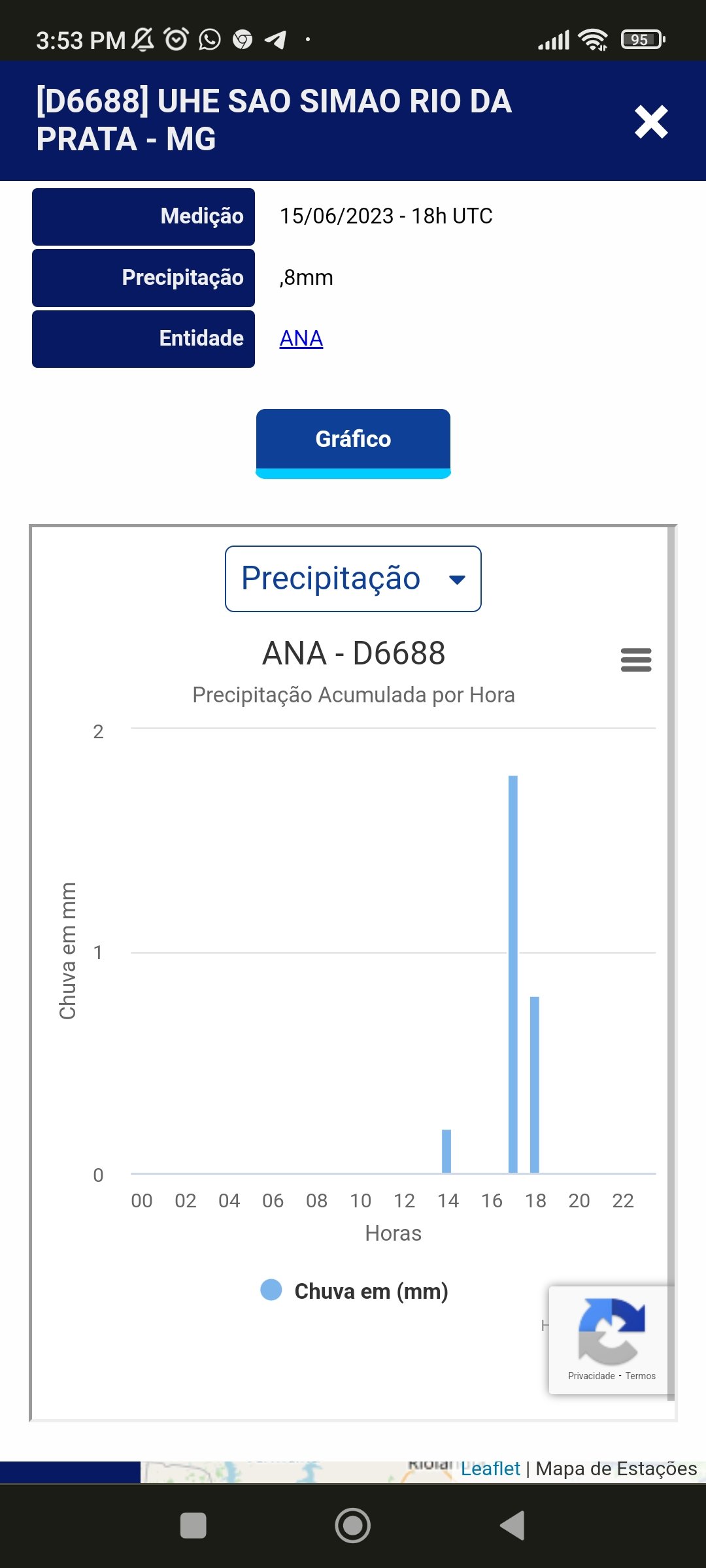Close the UHE SAO SIMAO station panel

(x=651, y=122)
